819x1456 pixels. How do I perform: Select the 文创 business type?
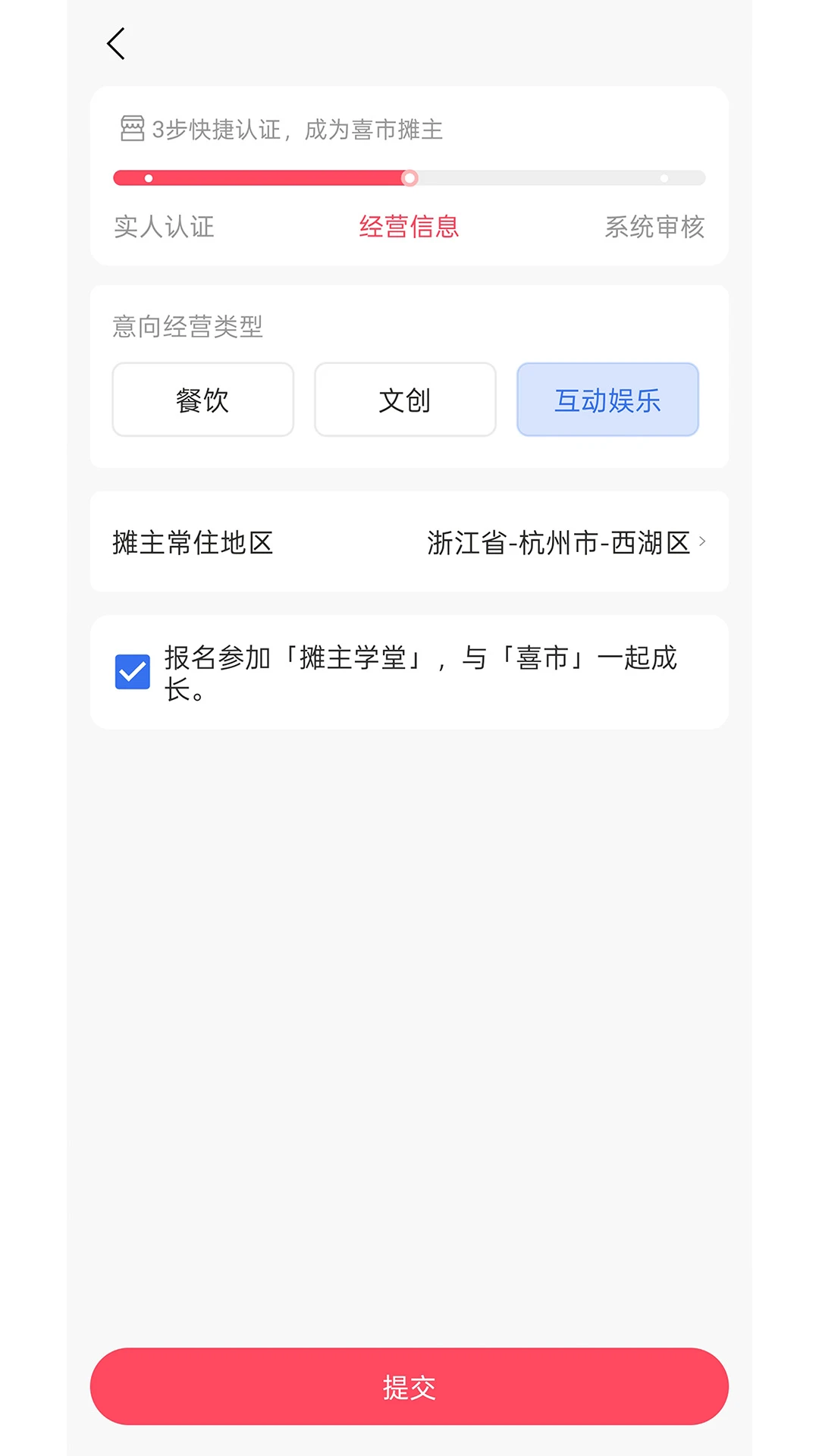point(405,400)
